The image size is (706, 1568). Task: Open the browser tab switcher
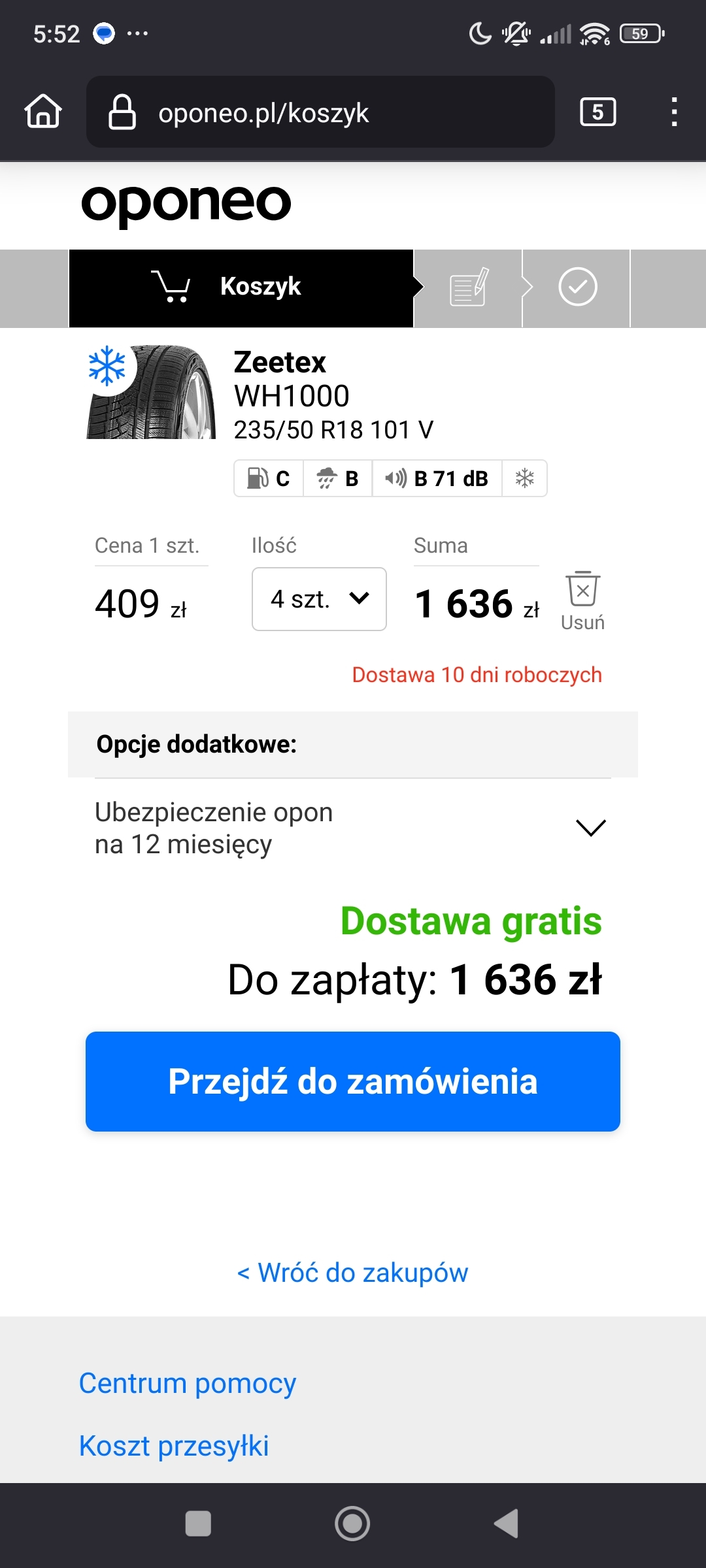597,112
